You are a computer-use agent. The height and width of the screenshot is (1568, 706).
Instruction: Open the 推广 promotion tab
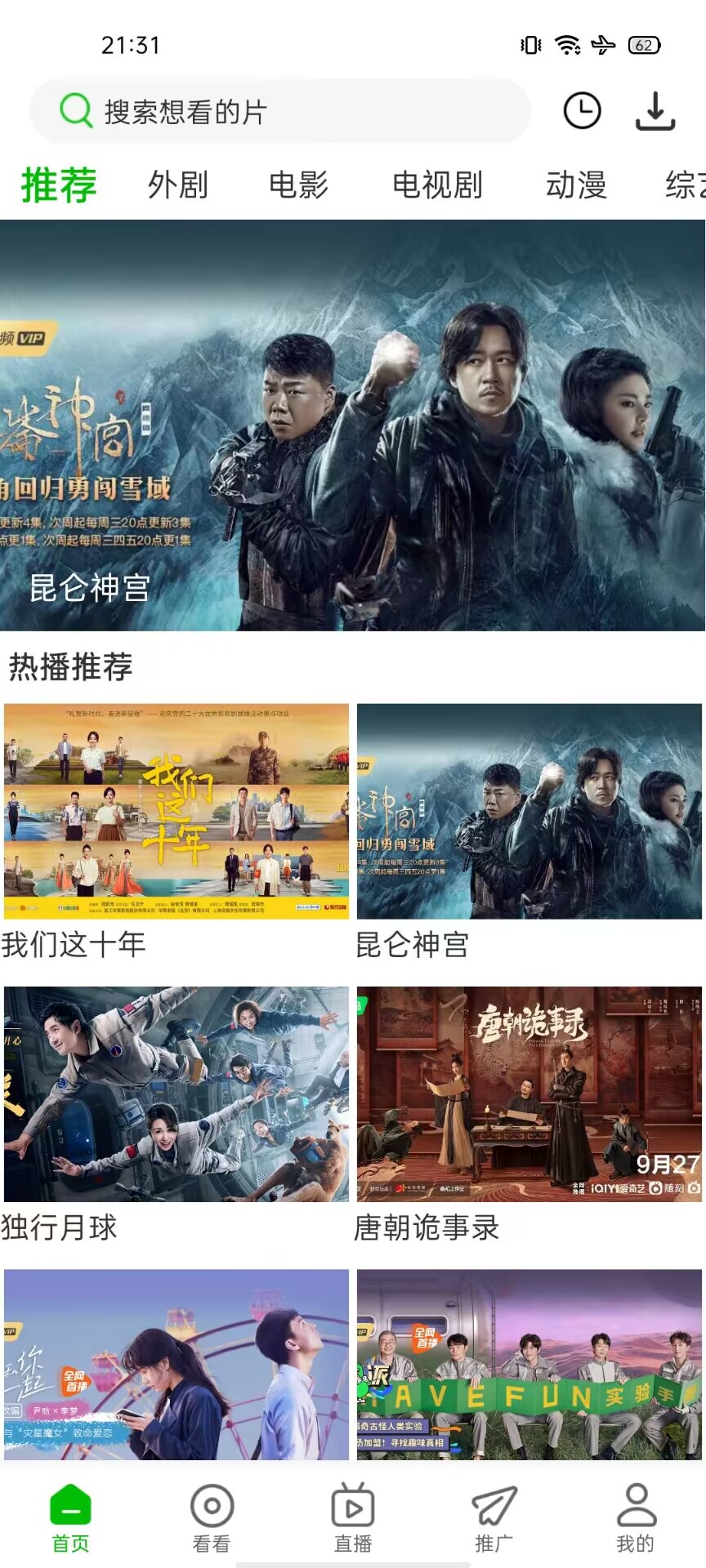[494, 1518]
